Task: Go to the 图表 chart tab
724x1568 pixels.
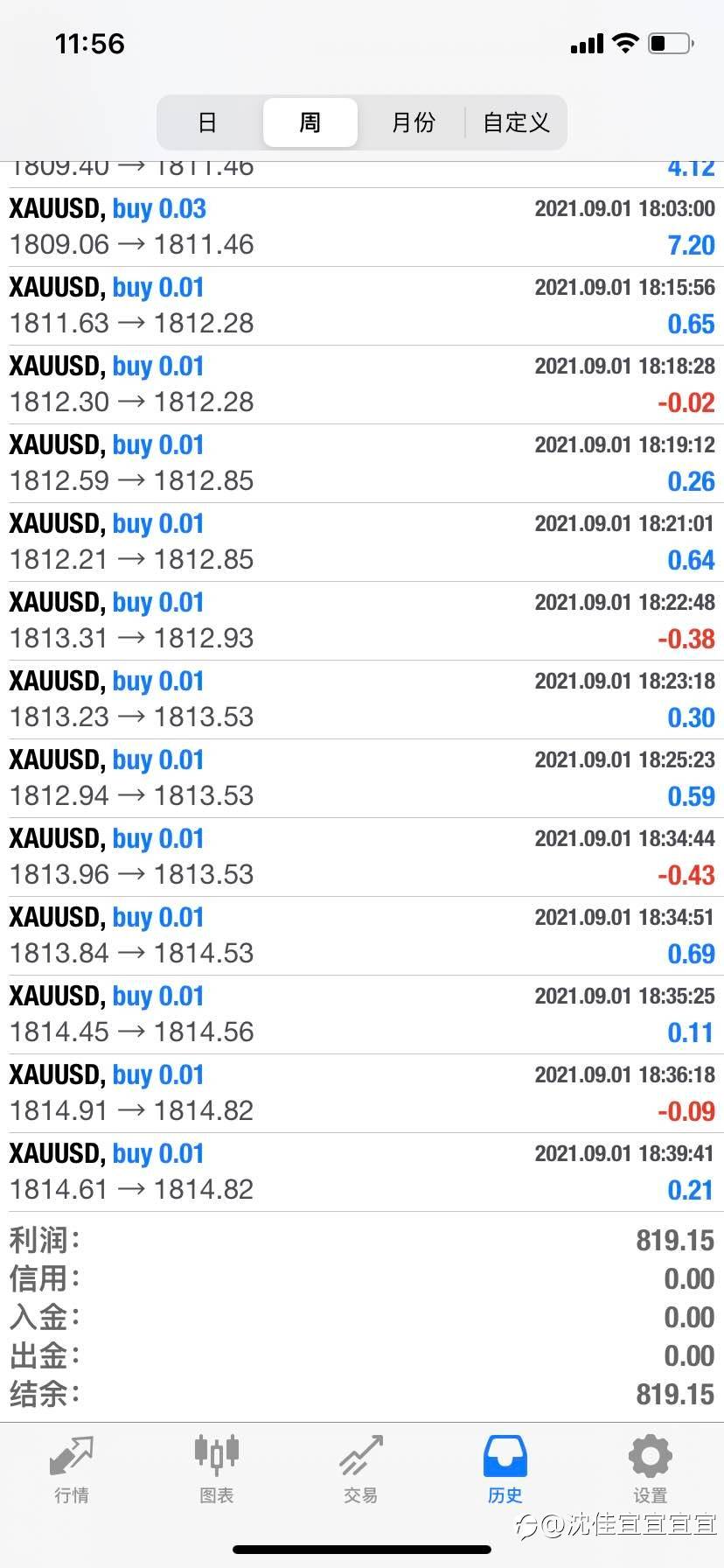Action: click(216, 1469)
